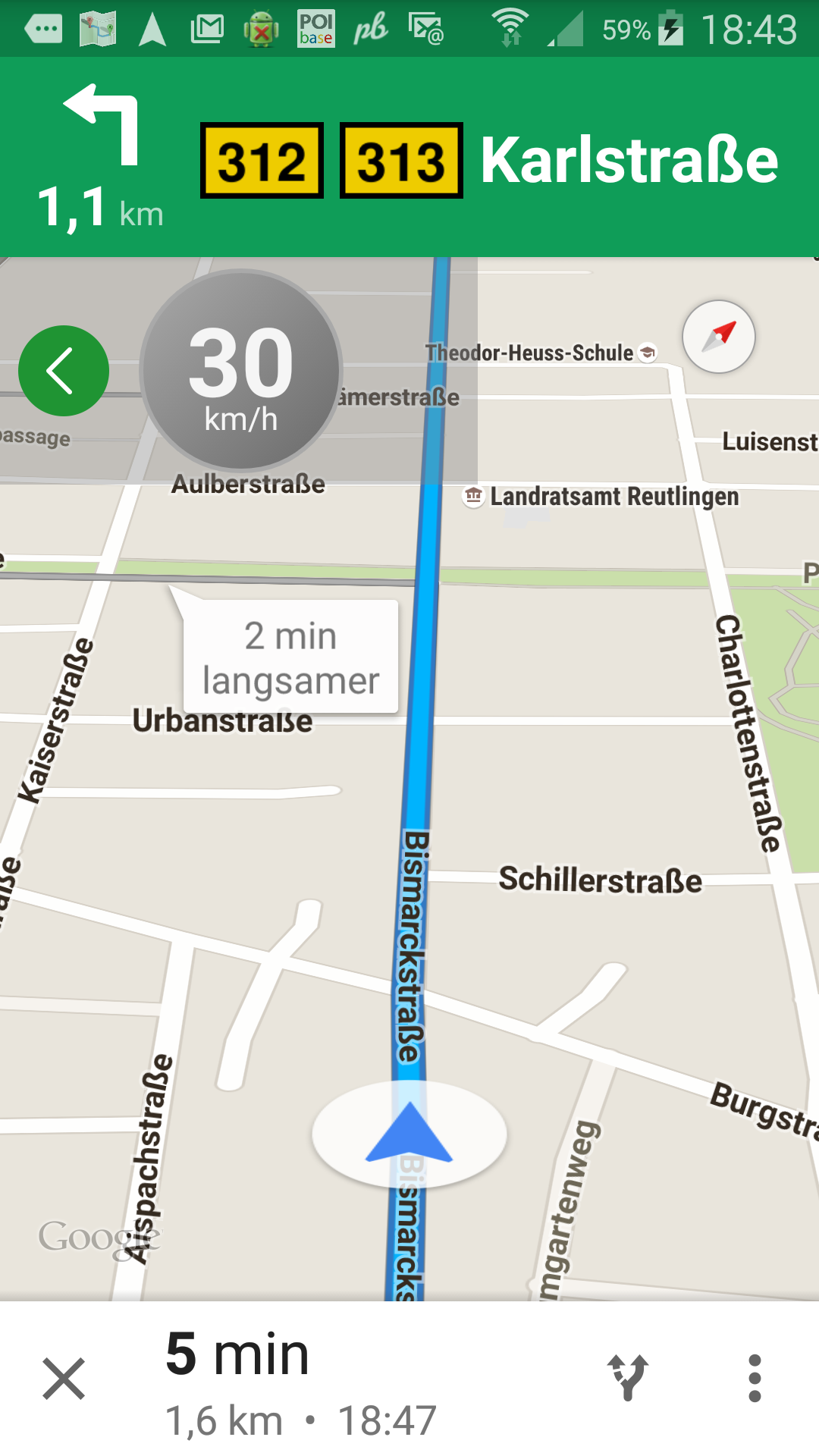The height and width of the screenshot is (1456, 819).
Task: Open the three-dot overflow menu
Action: click(754, 1378)
